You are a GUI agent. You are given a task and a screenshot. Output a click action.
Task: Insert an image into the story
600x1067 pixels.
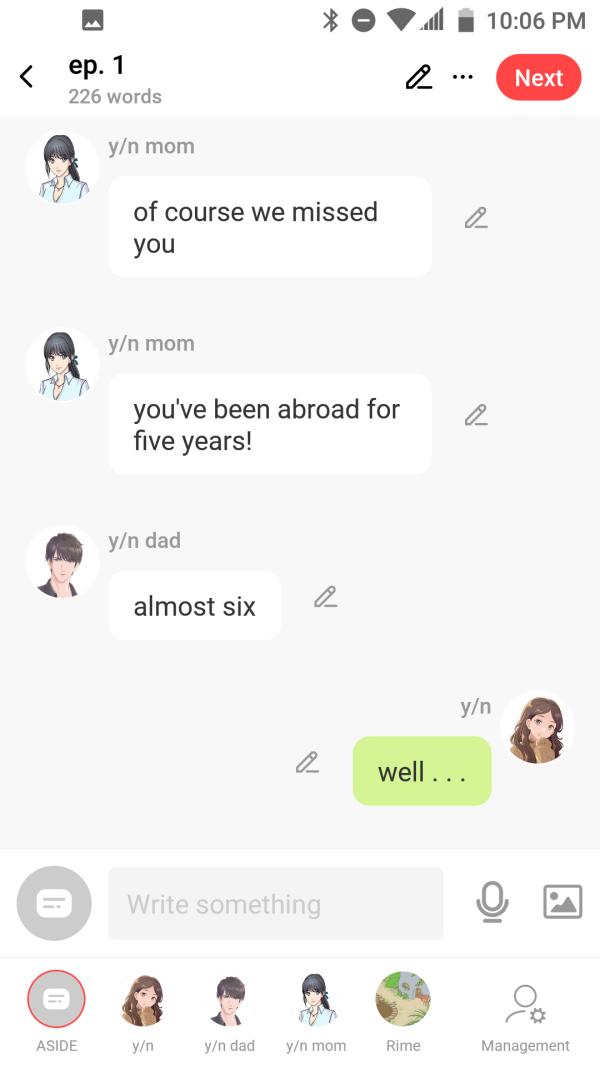pos(562,902)
